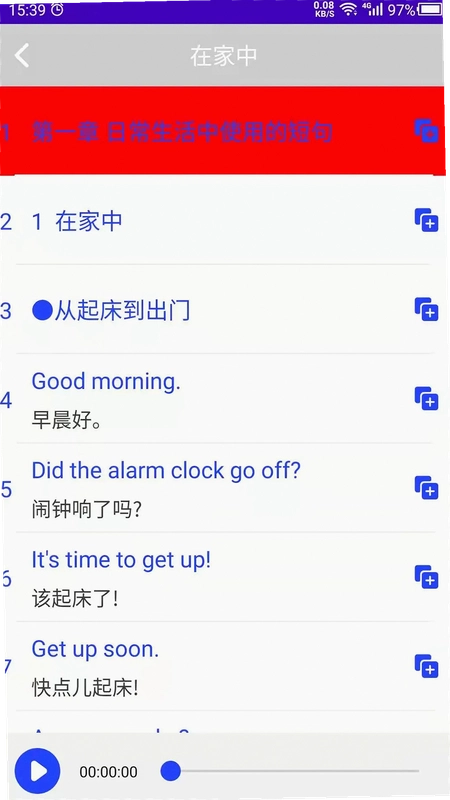This screenshot has width=450, height=800.
Task: Tap the add icon beside 'It's time to get up!'
Action: coord(426,577)
